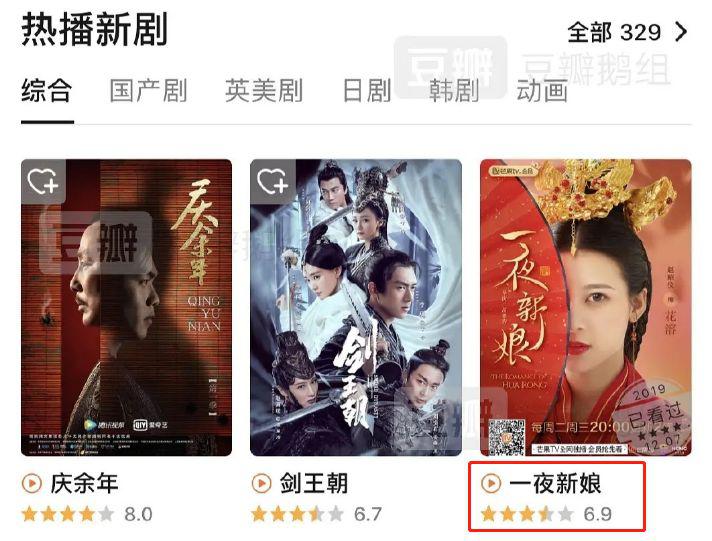Add 庆余年 to wishlist via heart icon
Viewport: 712px width, 541px height.
click(x=43, y=182)
